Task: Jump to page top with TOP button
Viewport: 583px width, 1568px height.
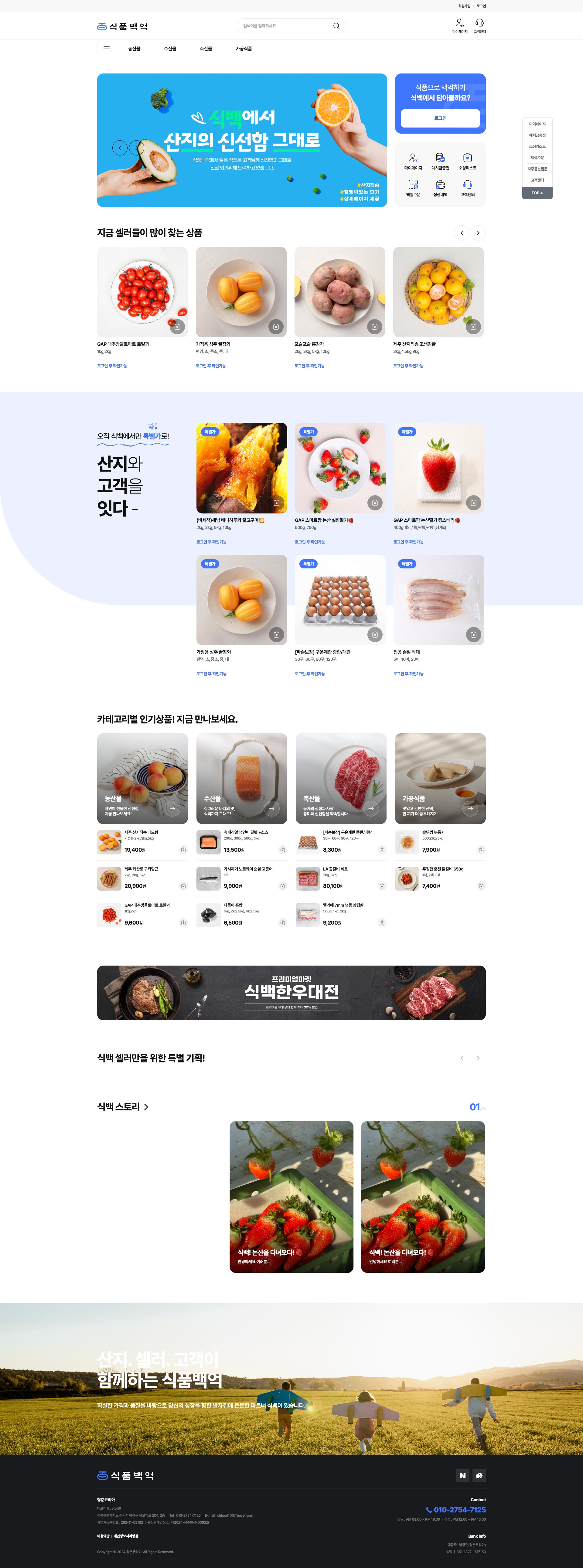Action: click(x=537, y=193)
